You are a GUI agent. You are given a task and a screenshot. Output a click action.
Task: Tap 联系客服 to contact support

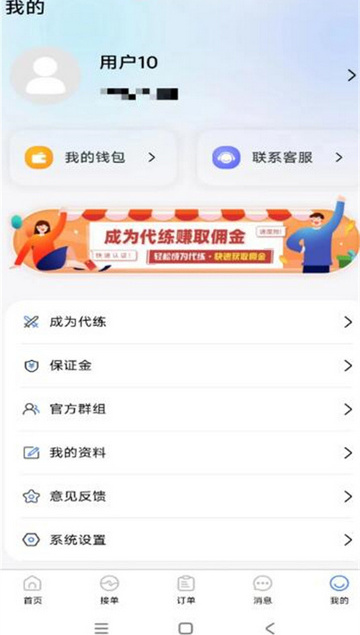278,158
